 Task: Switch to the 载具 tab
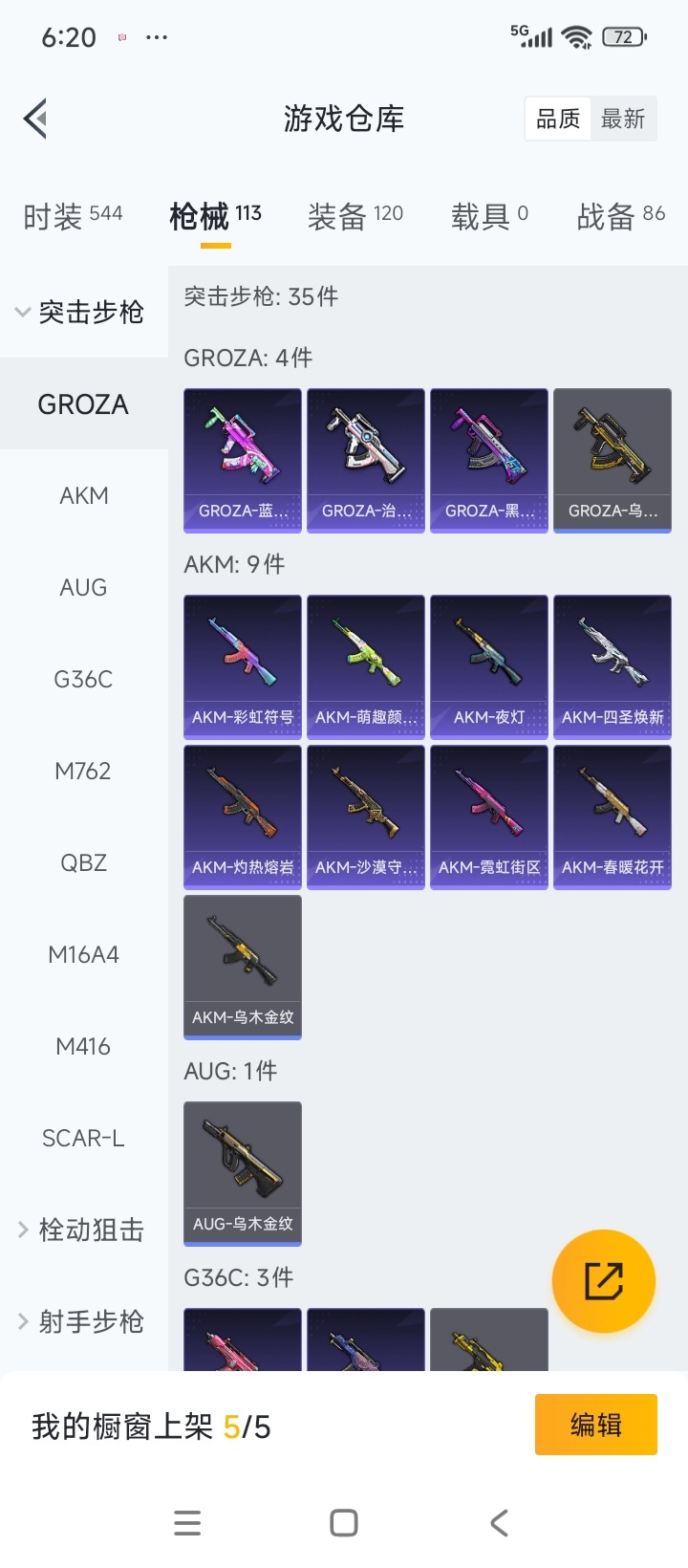489,217
